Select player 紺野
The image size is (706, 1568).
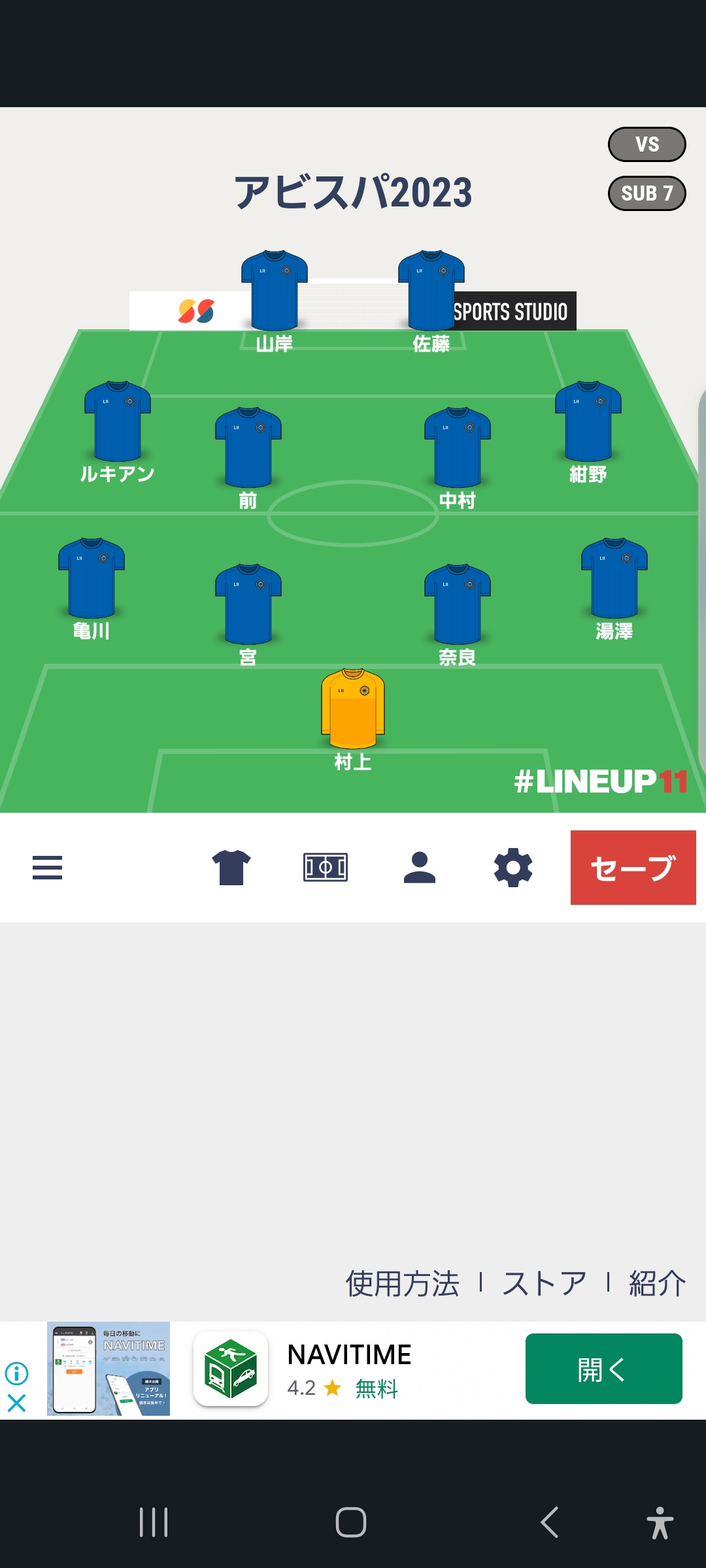click(588, 425)
